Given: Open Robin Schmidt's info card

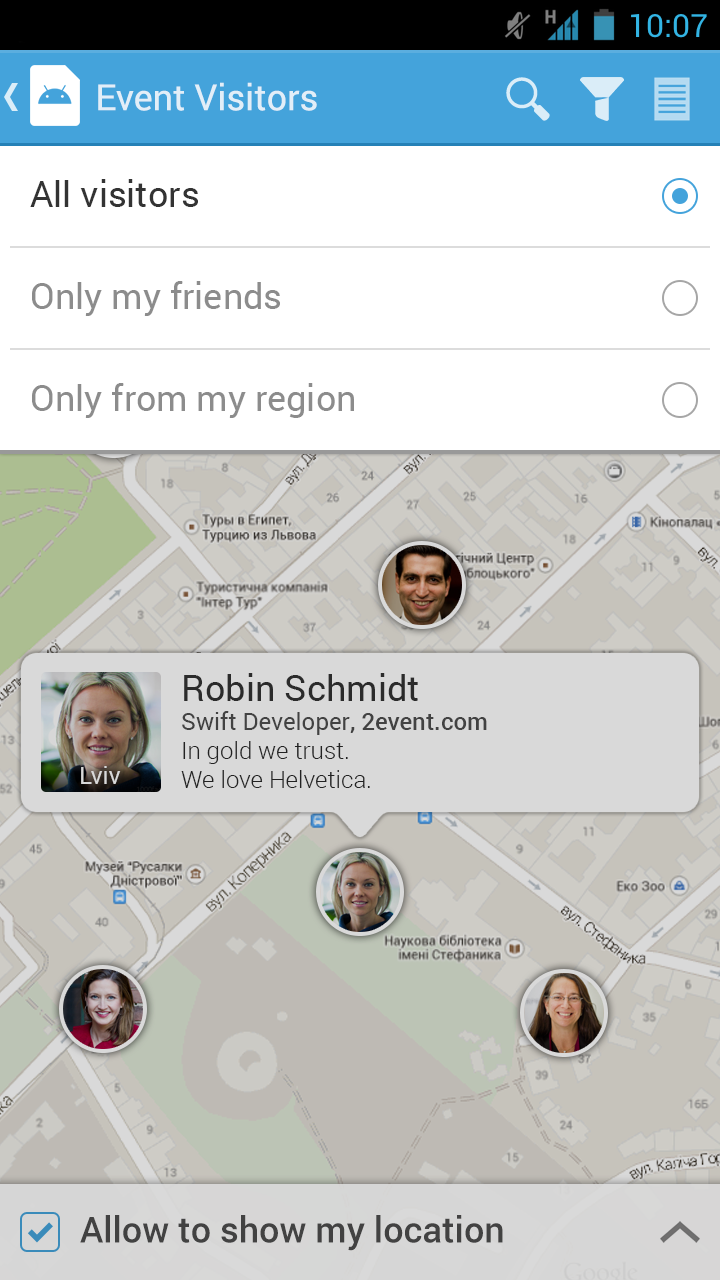Looking at the screenshot, I should (360, 732).
